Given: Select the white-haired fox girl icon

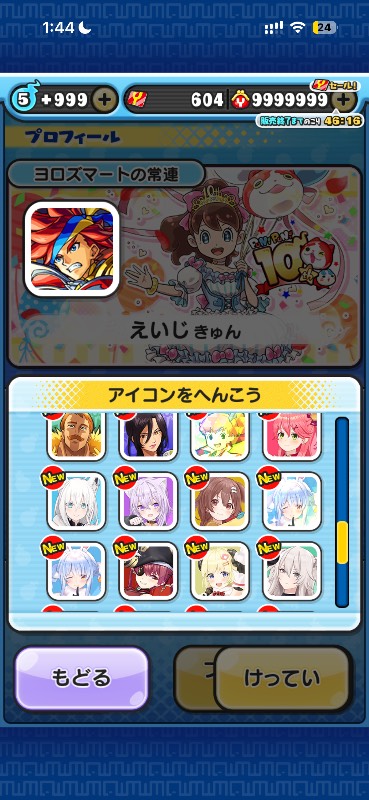Looking at the screenshot, I should (x=77, y=501).
